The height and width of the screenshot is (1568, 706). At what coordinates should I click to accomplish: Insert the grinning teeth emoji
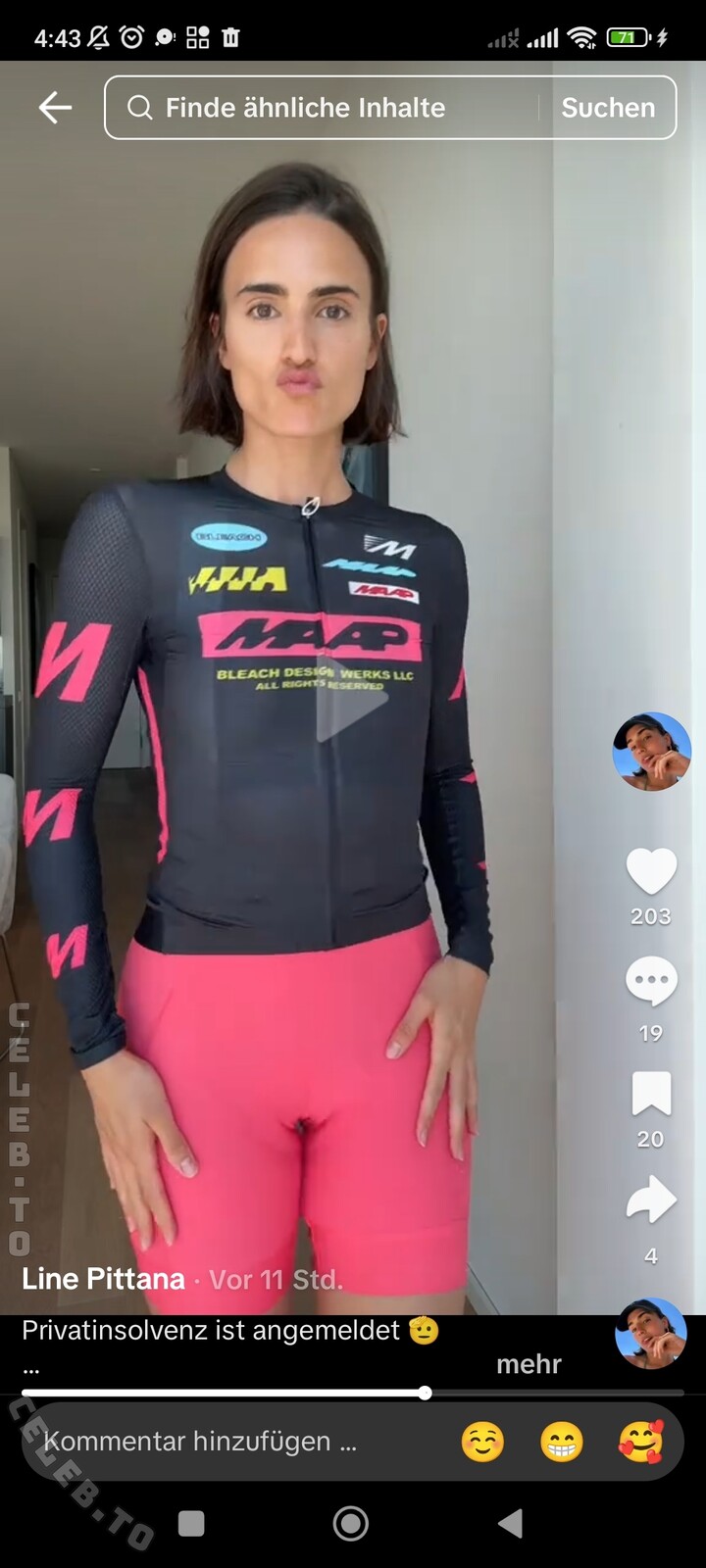coord(562,1442)
